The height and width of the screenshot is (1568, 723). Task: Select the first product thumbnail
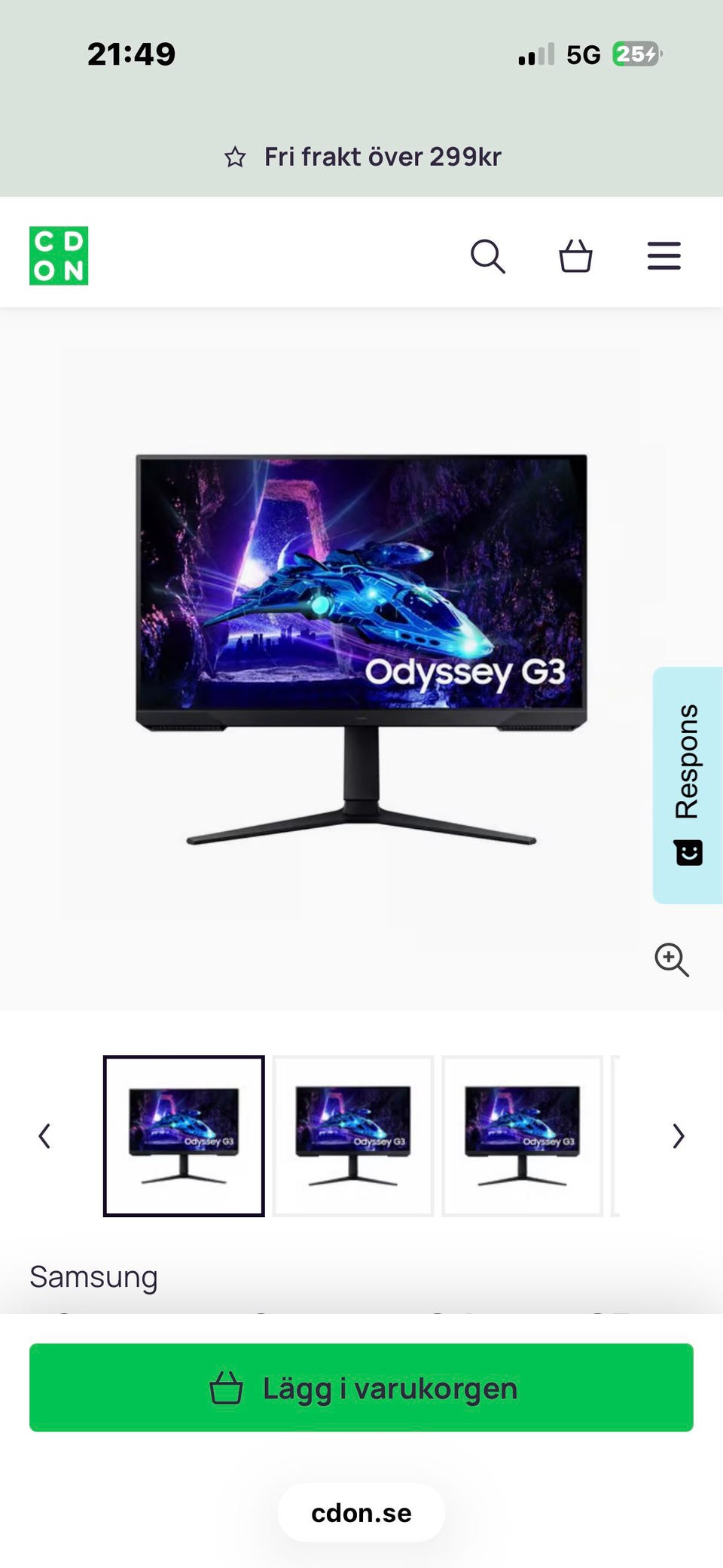point(184,1136)
